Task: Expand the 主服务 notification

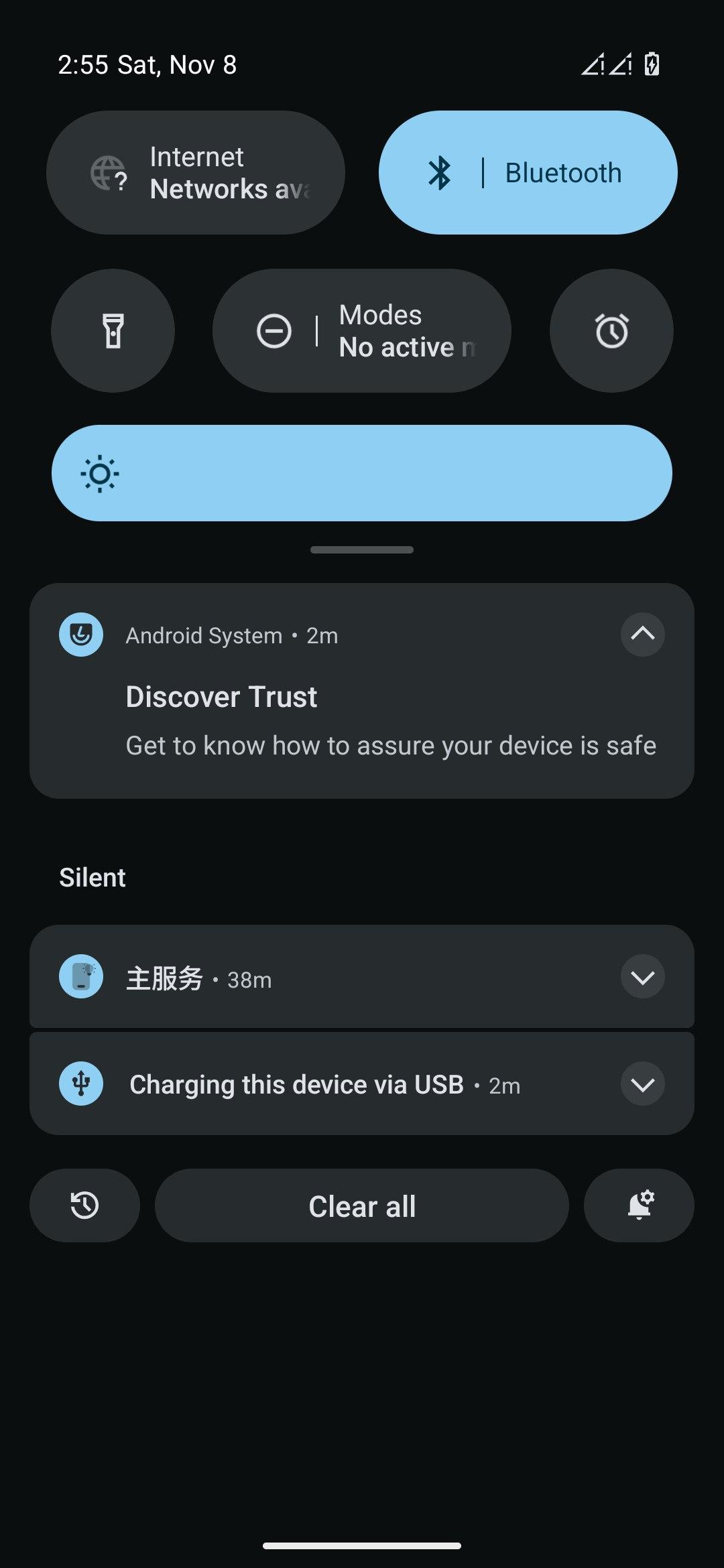Action: (x=642, y=977)
